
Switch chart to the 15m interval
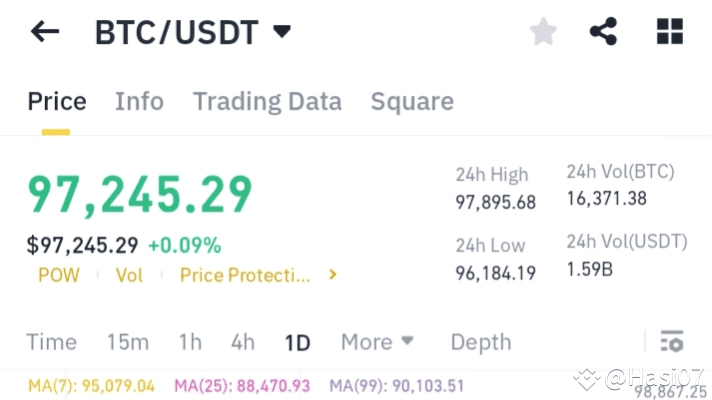point(128,342)
